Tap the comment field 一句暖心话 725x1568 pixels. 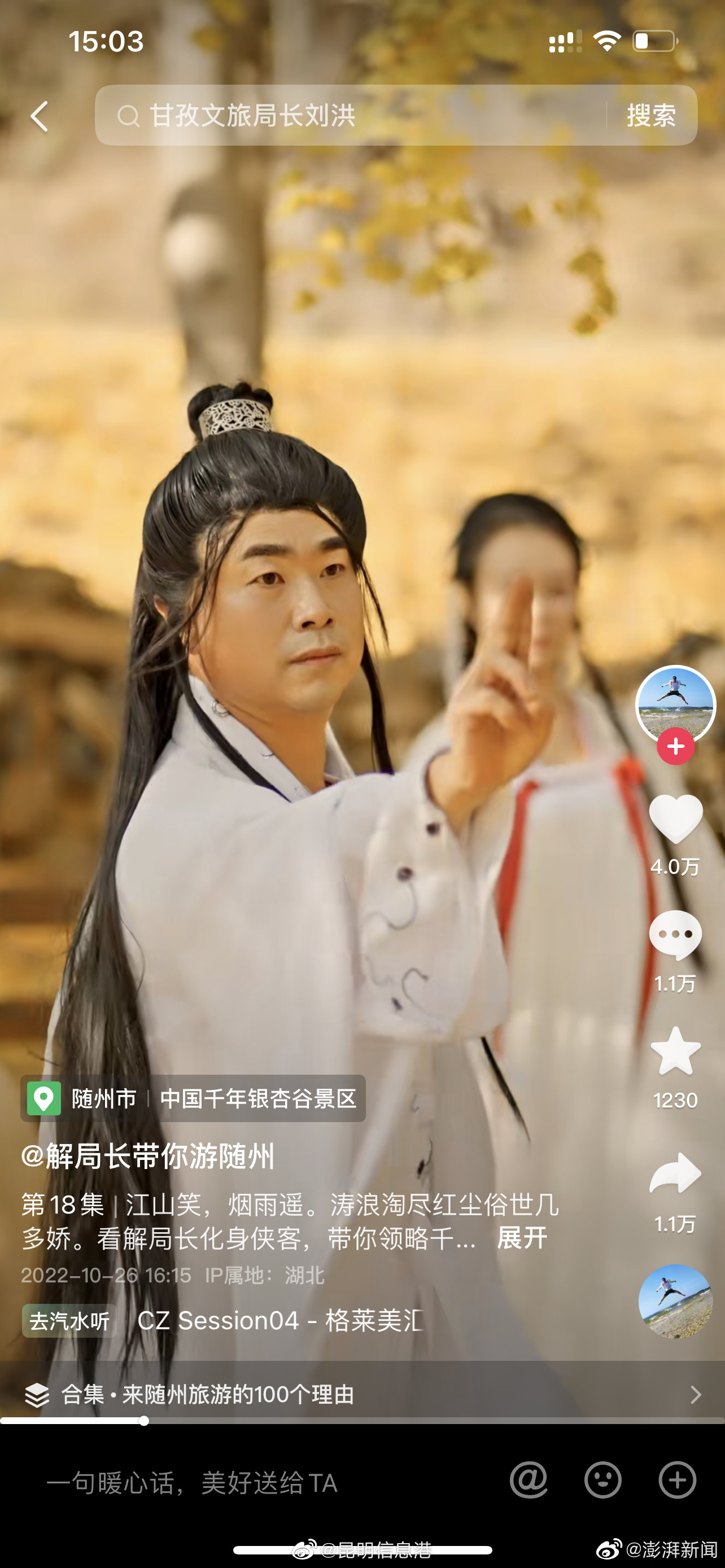tap(243, 1482)
